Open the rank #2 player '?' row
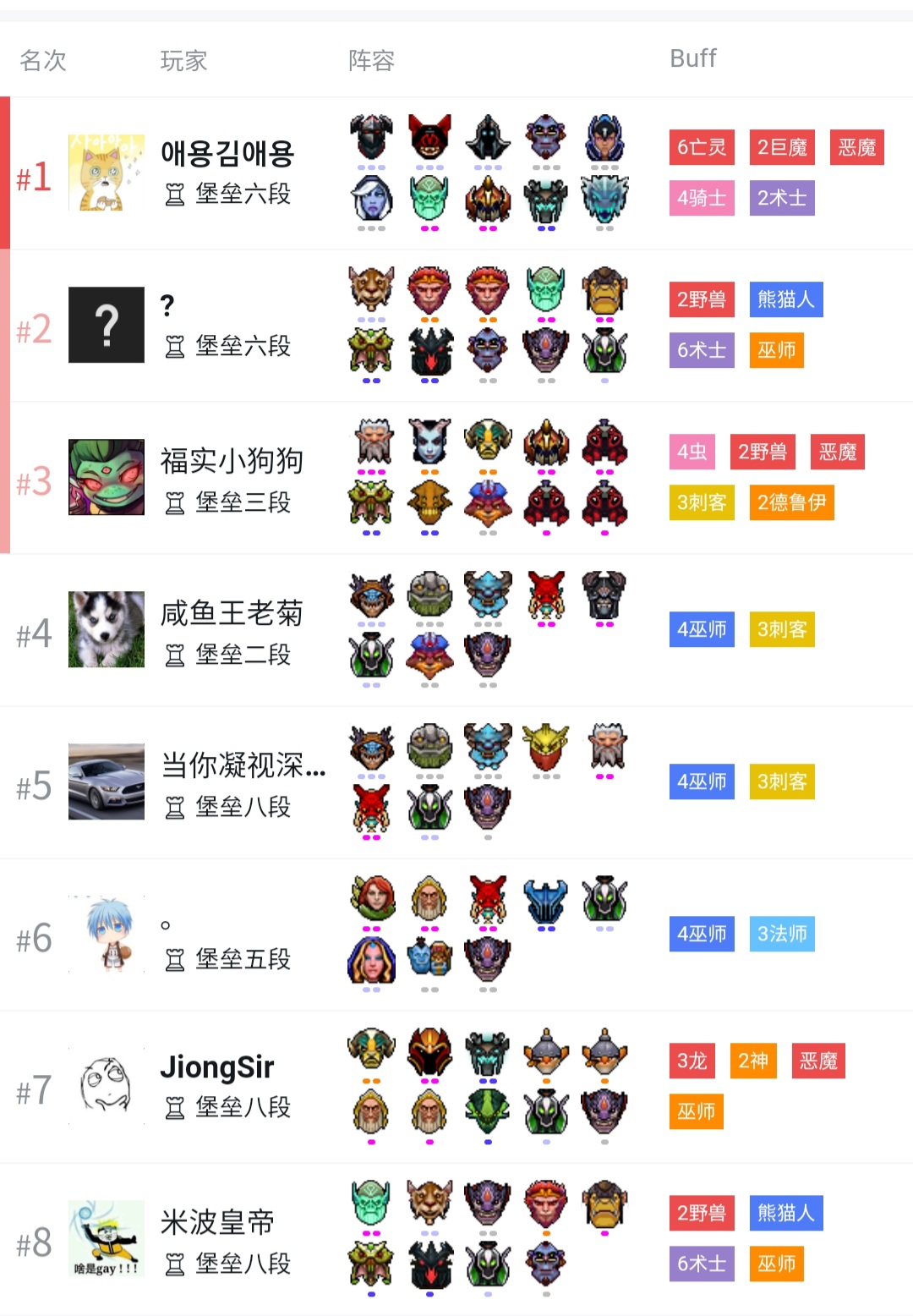913x1316 pixels. click(167, 306)
